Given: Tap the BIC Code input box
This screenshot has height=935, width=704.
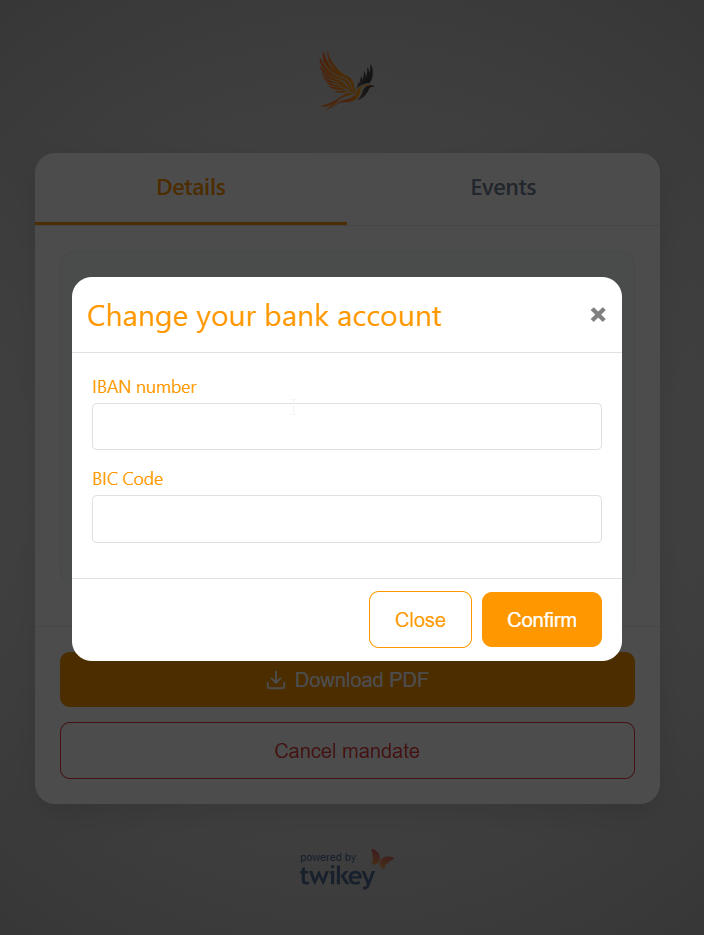Looking at the screenshot, I should pyautogui.click(x=346, y=519).
